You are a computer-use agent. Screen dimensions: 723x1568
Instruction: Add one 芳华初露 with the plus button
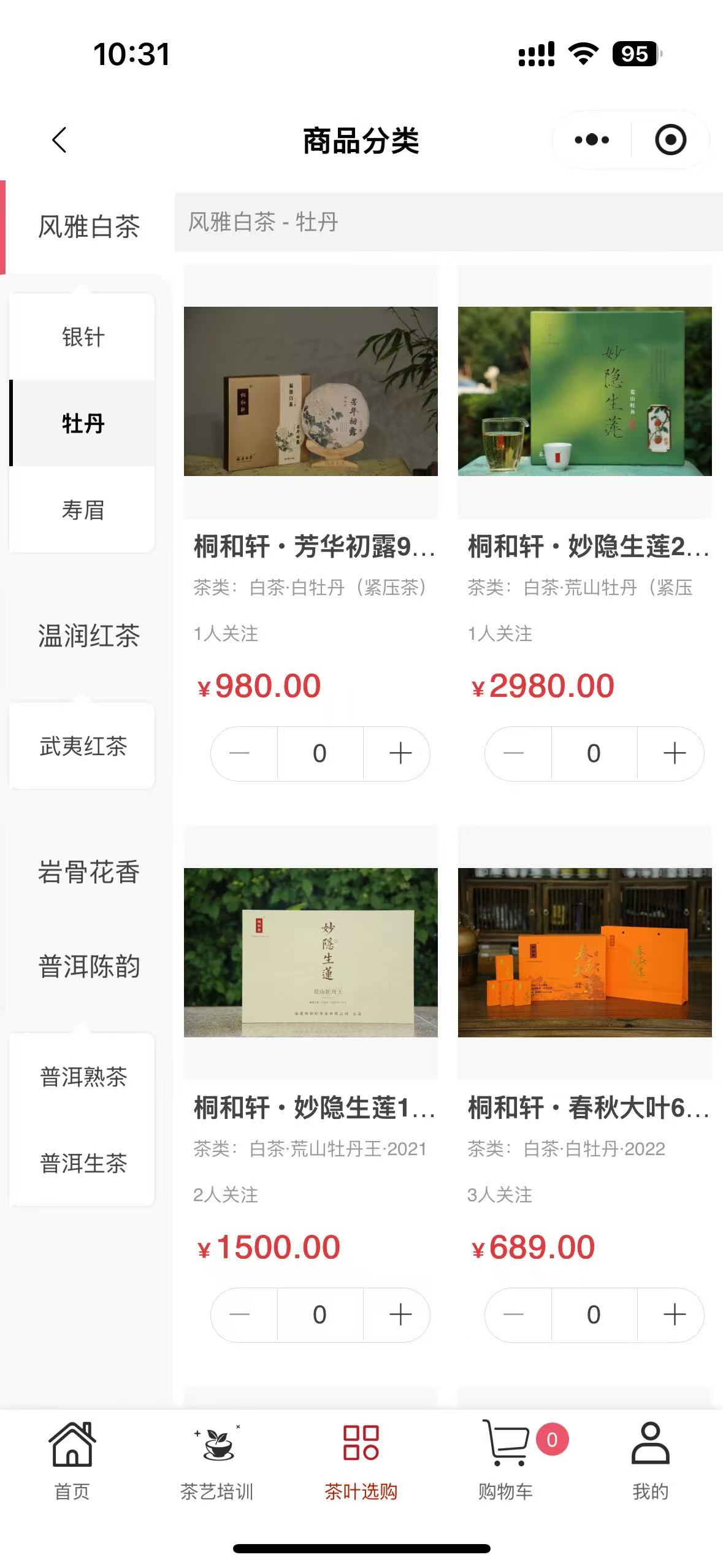coord(400,753)
